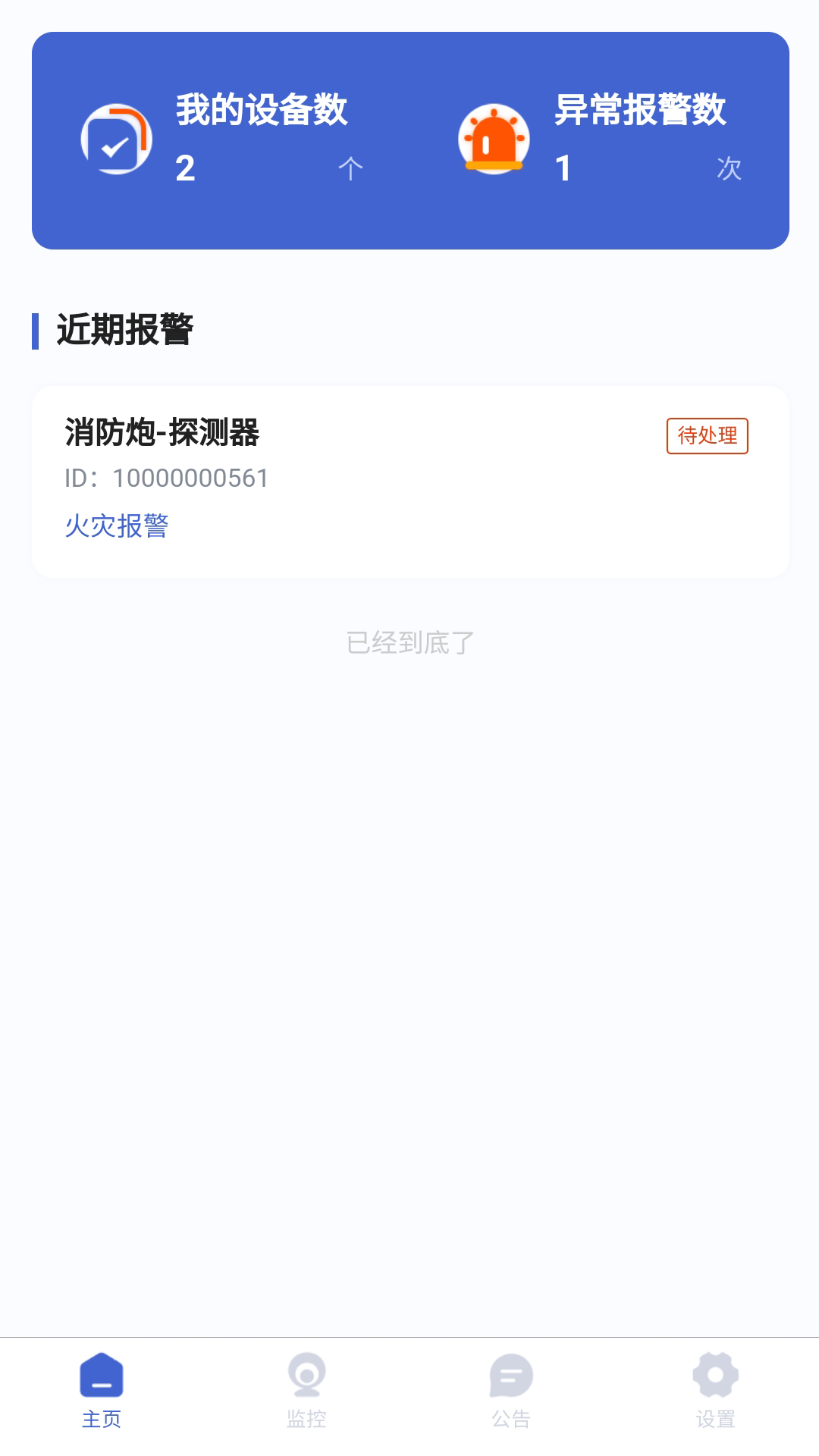This screenshot has width=819, height=1456.
Task: Select the 主页 tab
Action: pos(102,1391)
